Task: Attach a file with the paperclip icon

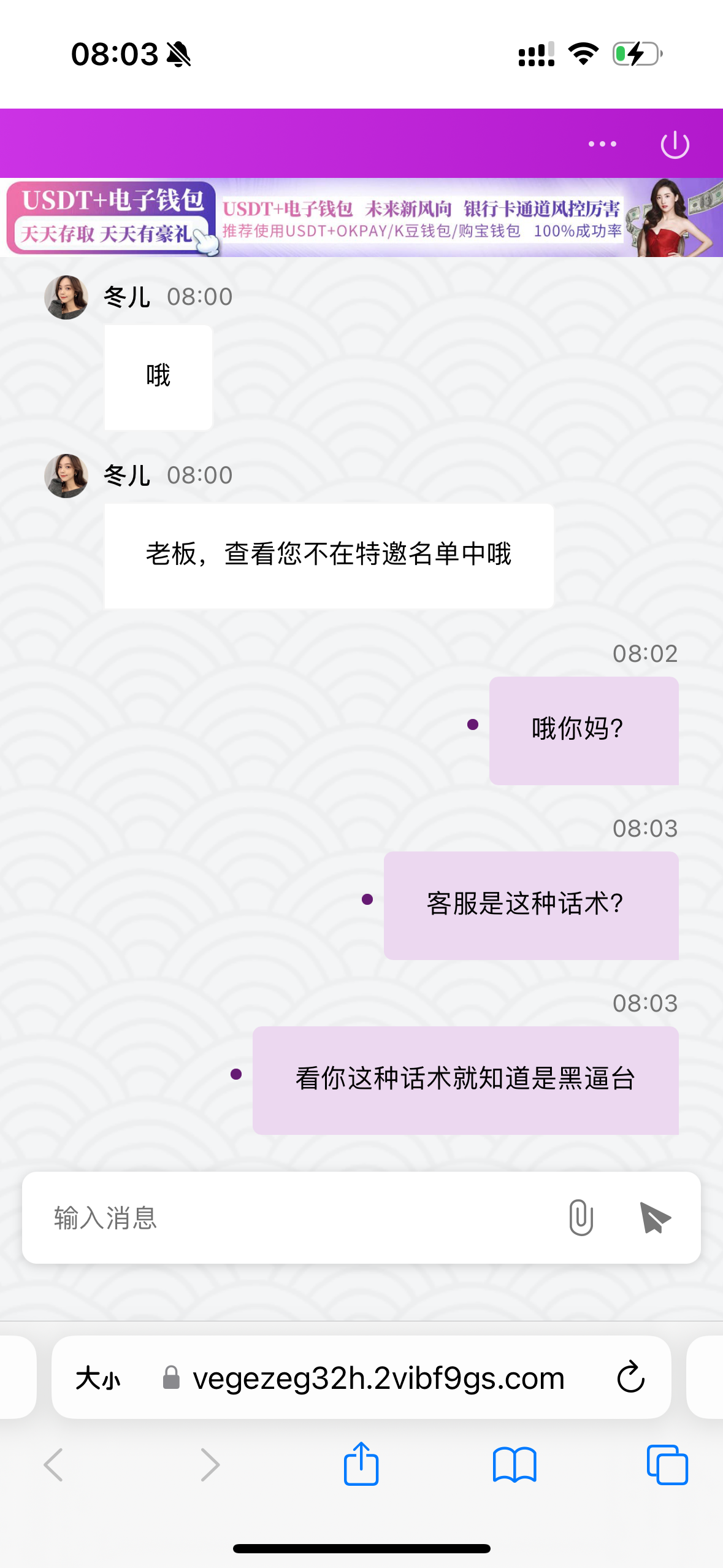Action: point(580,1218)
